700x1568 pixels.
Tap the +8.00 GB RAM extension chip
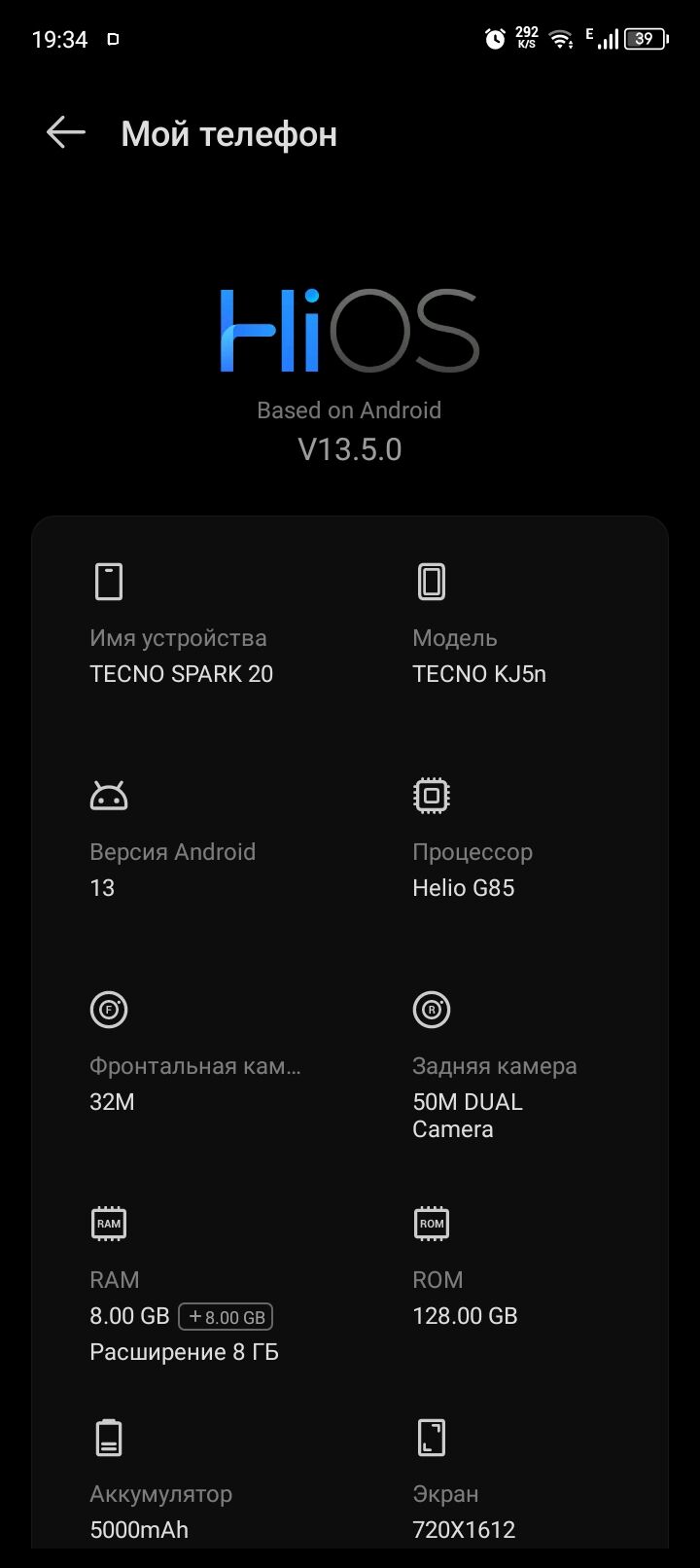(226, 1316)
